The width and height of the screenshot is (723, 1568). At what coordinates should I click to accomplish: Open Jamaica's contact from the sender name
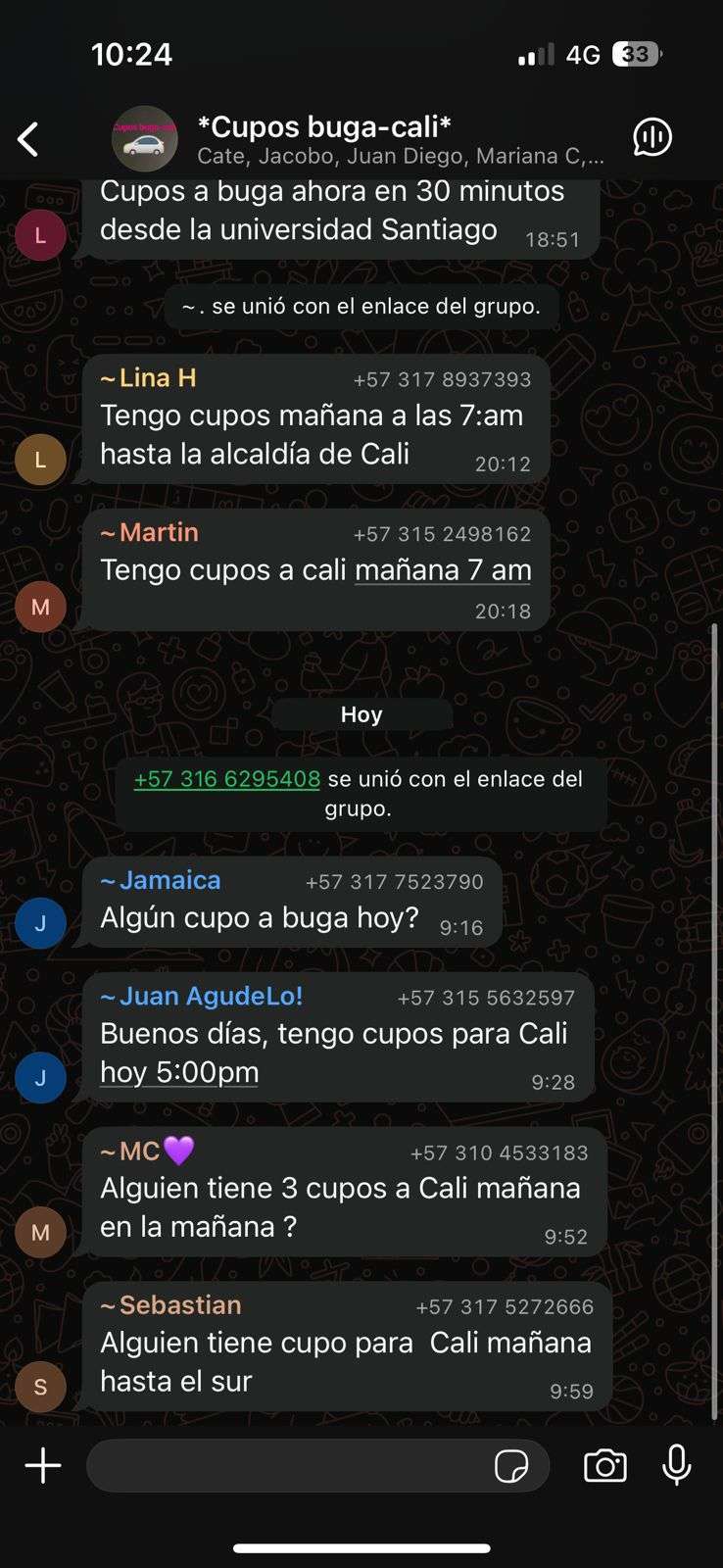[x=161, y=881]
